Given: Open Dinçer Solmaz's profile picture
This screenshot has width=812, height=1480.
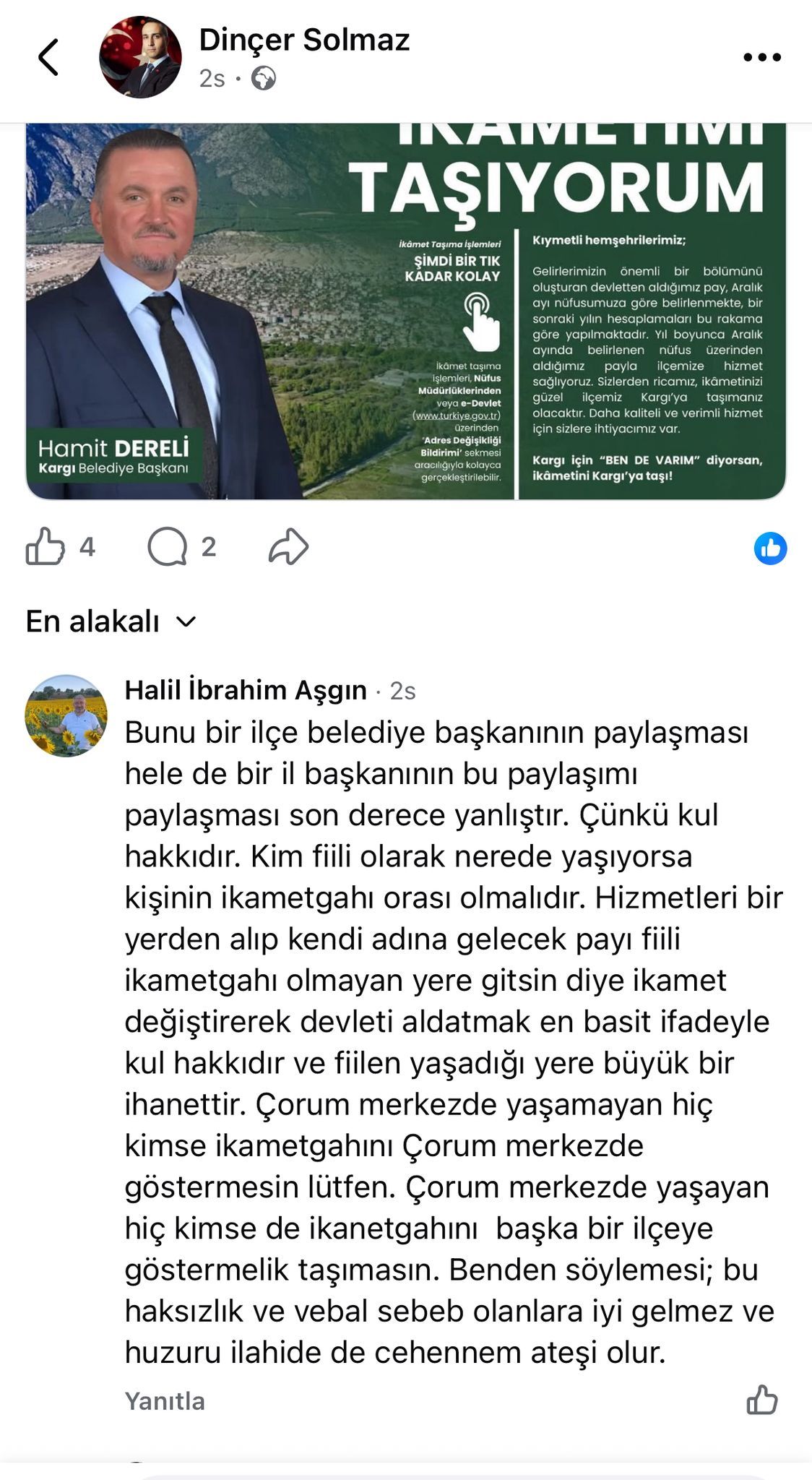Looking at the screenshot, I should point(139,58).
